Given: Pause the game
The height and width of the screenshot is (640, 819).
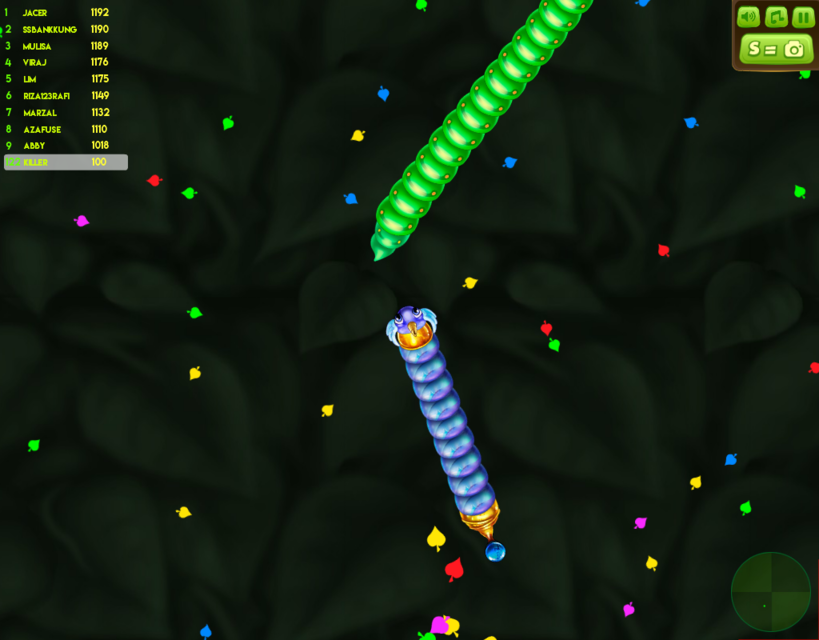Looking at the screenshot, I should tap(803, 17).
